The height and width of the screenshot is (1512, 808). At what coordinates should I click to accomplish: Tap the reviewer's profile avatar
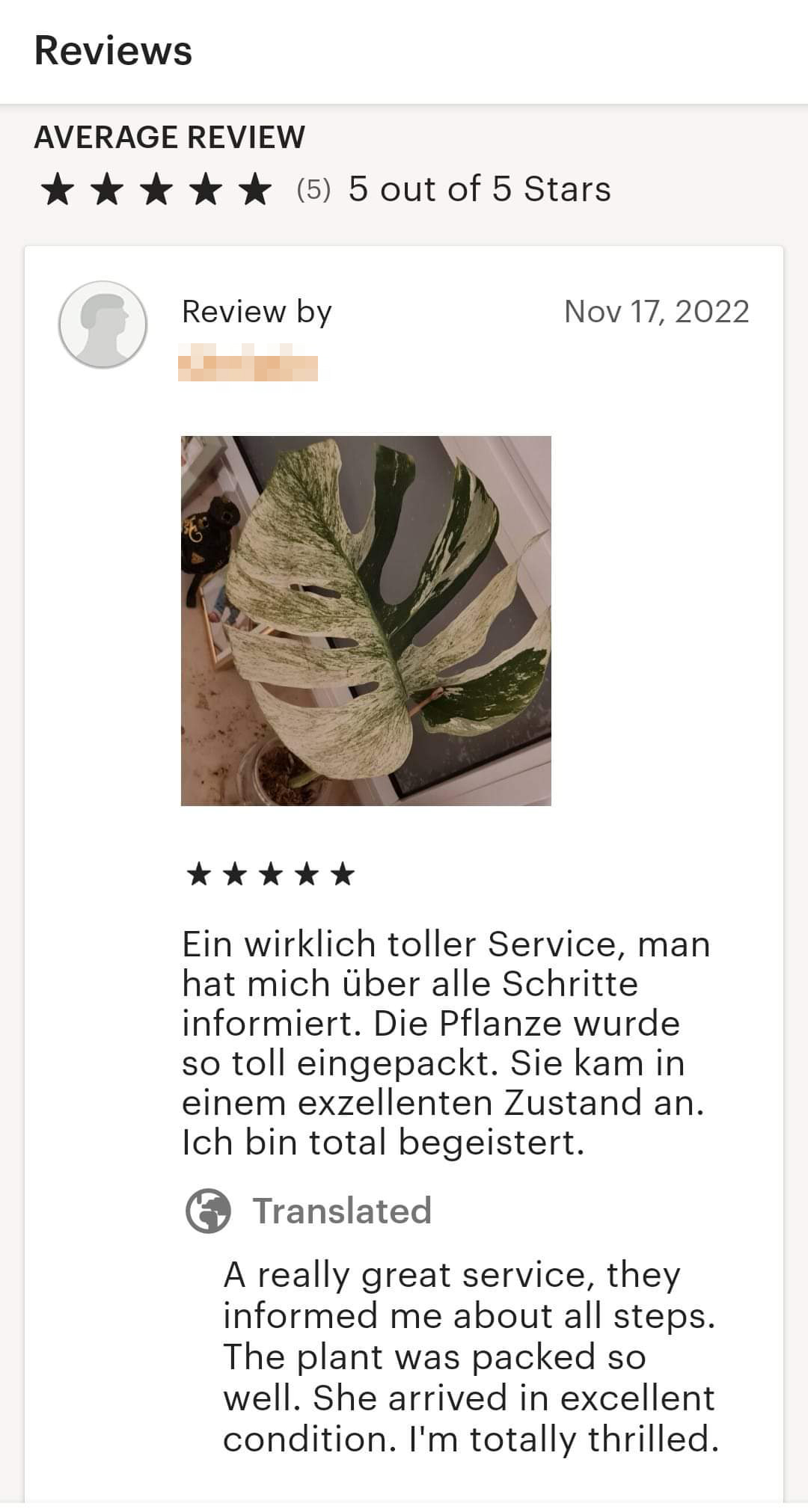pyautogui.click(x=102, y=325)
